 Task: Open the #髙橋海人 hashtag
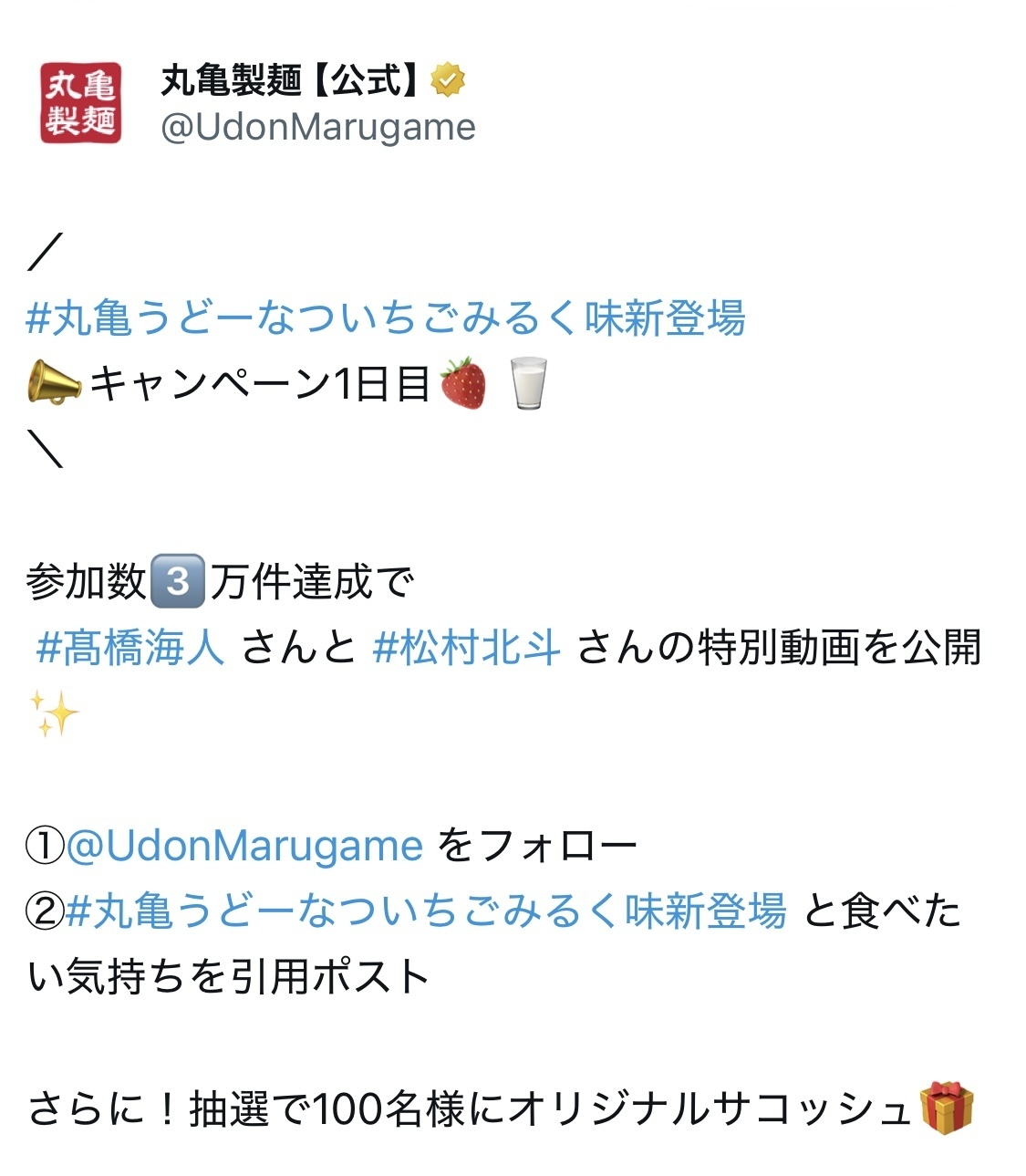tap(130, 649)
